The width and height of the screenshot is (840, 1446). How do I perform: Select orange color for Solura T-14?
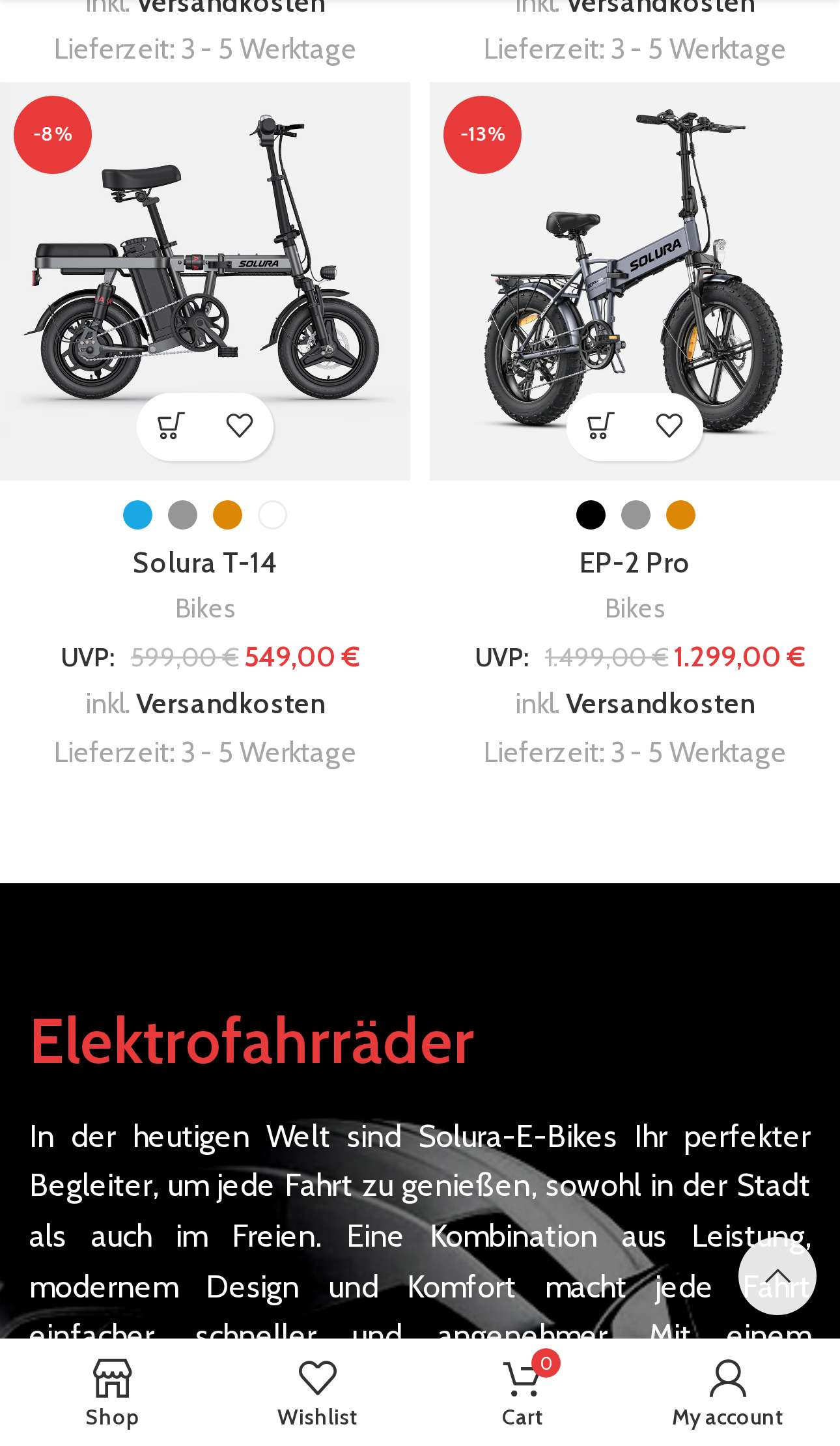[x=228, y=515]
